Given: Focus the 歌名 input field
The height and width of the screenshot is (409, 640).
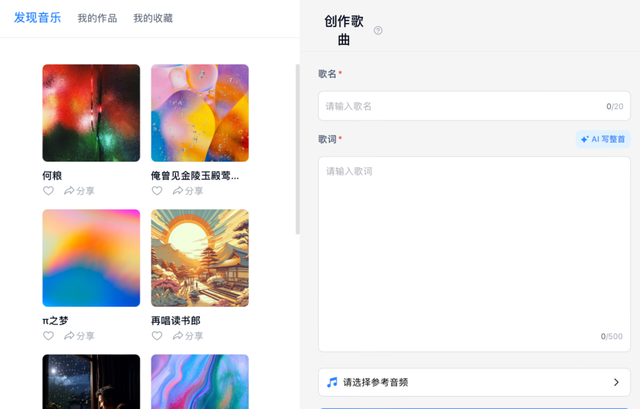Looking at the screenshot, I should [x=460, y=106].
